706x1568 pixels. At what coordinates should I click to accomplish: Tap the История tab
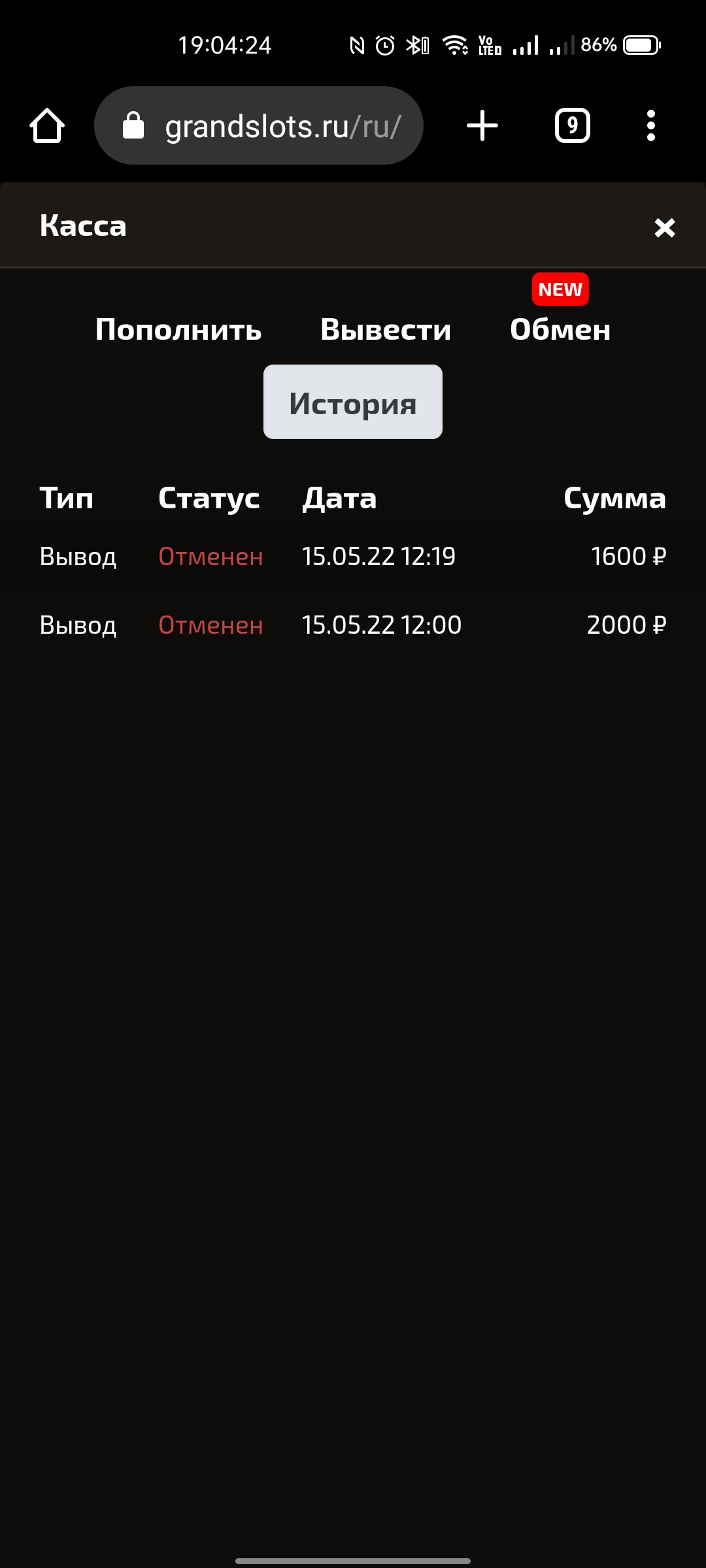pyautogui.click(x=353, y=402)
